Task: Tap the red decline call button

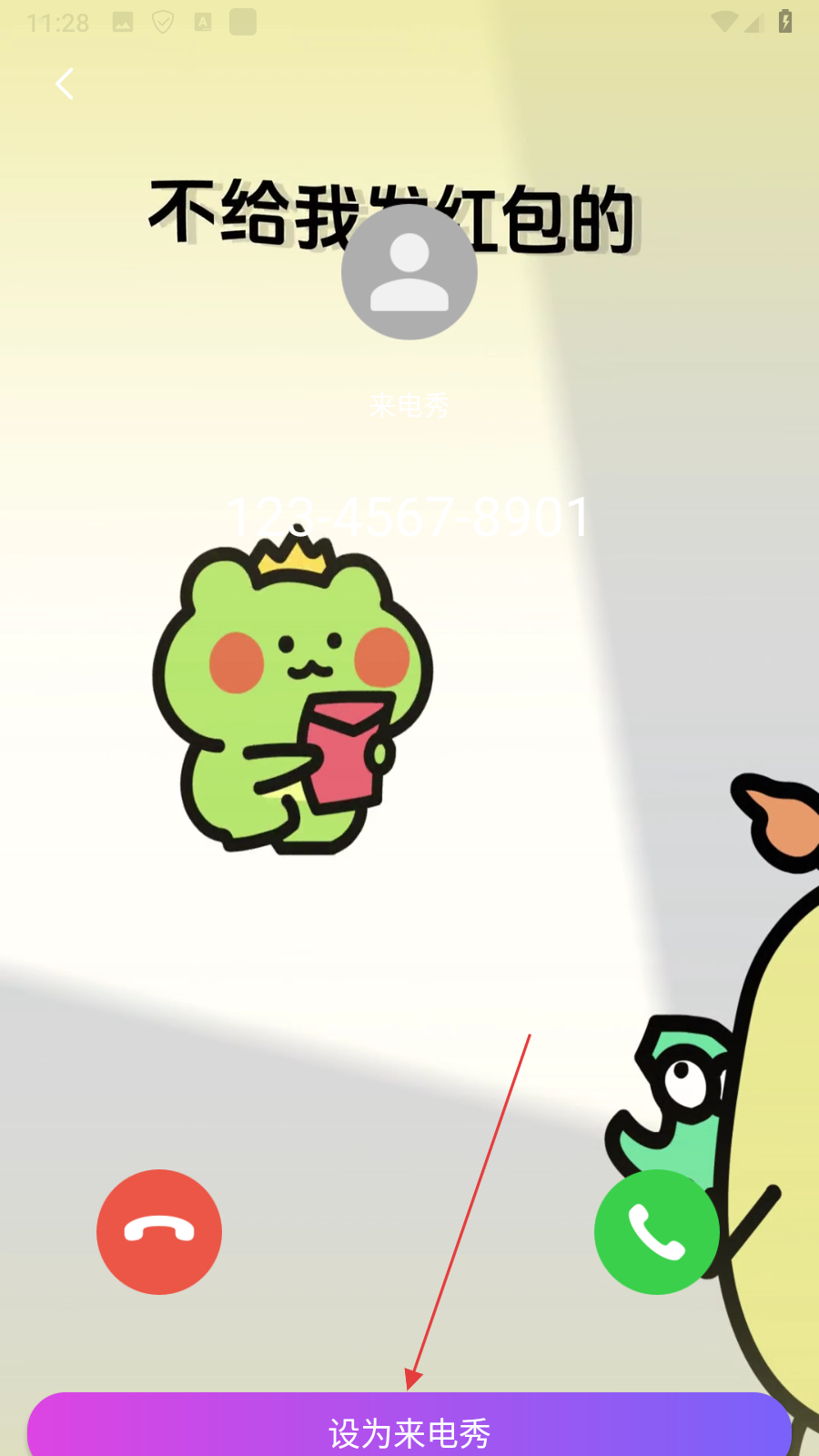Action: [159, 1231]
